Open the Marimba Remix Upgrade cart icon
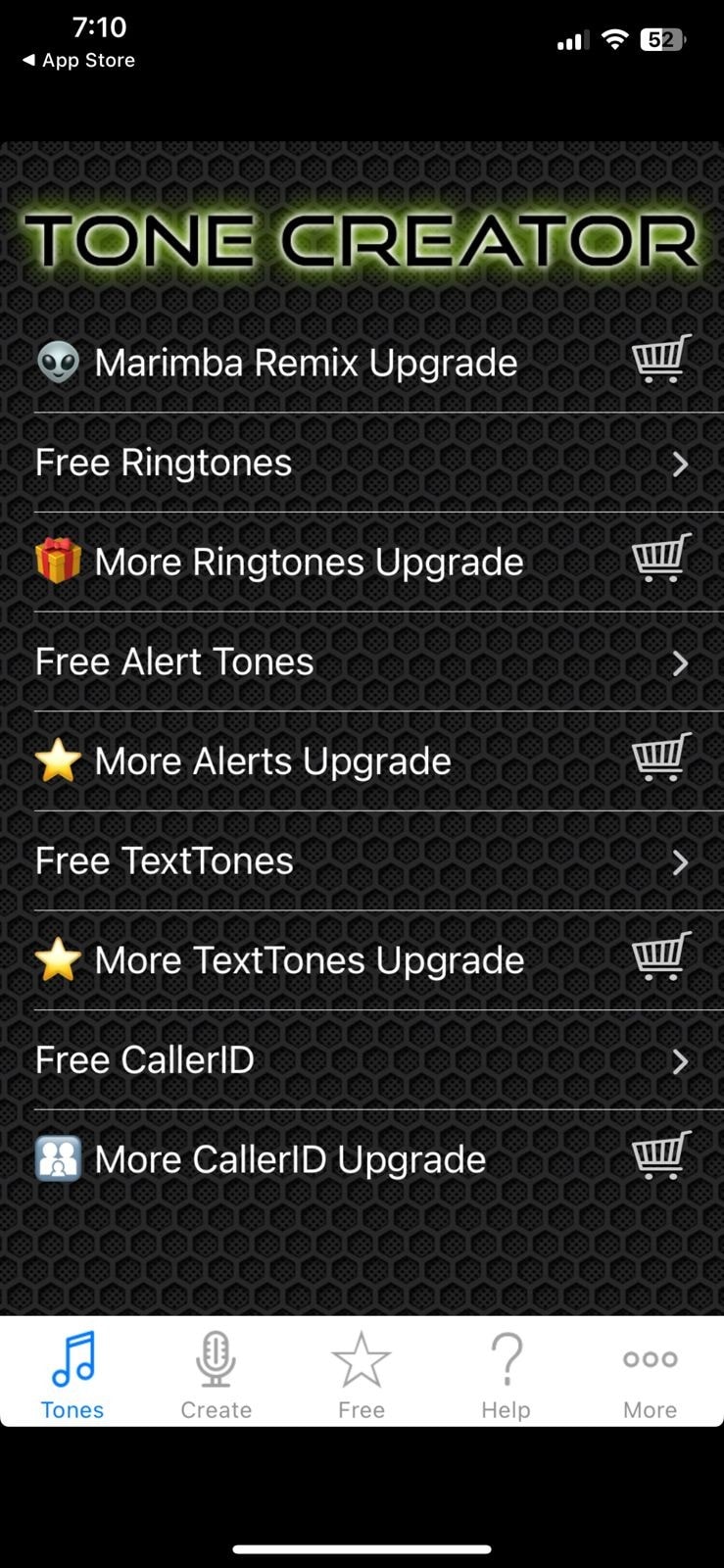 [661, 360]
